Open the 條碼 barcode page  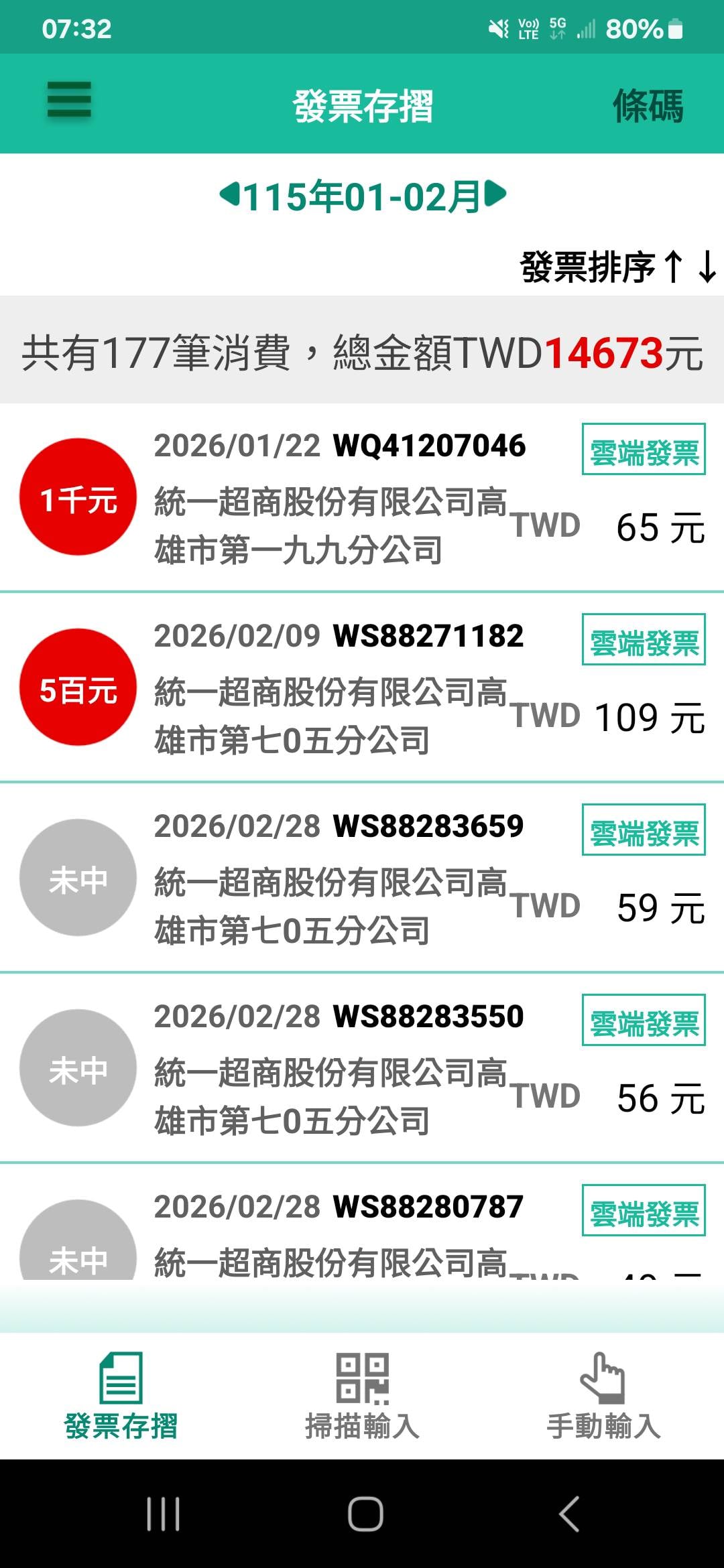648,105
